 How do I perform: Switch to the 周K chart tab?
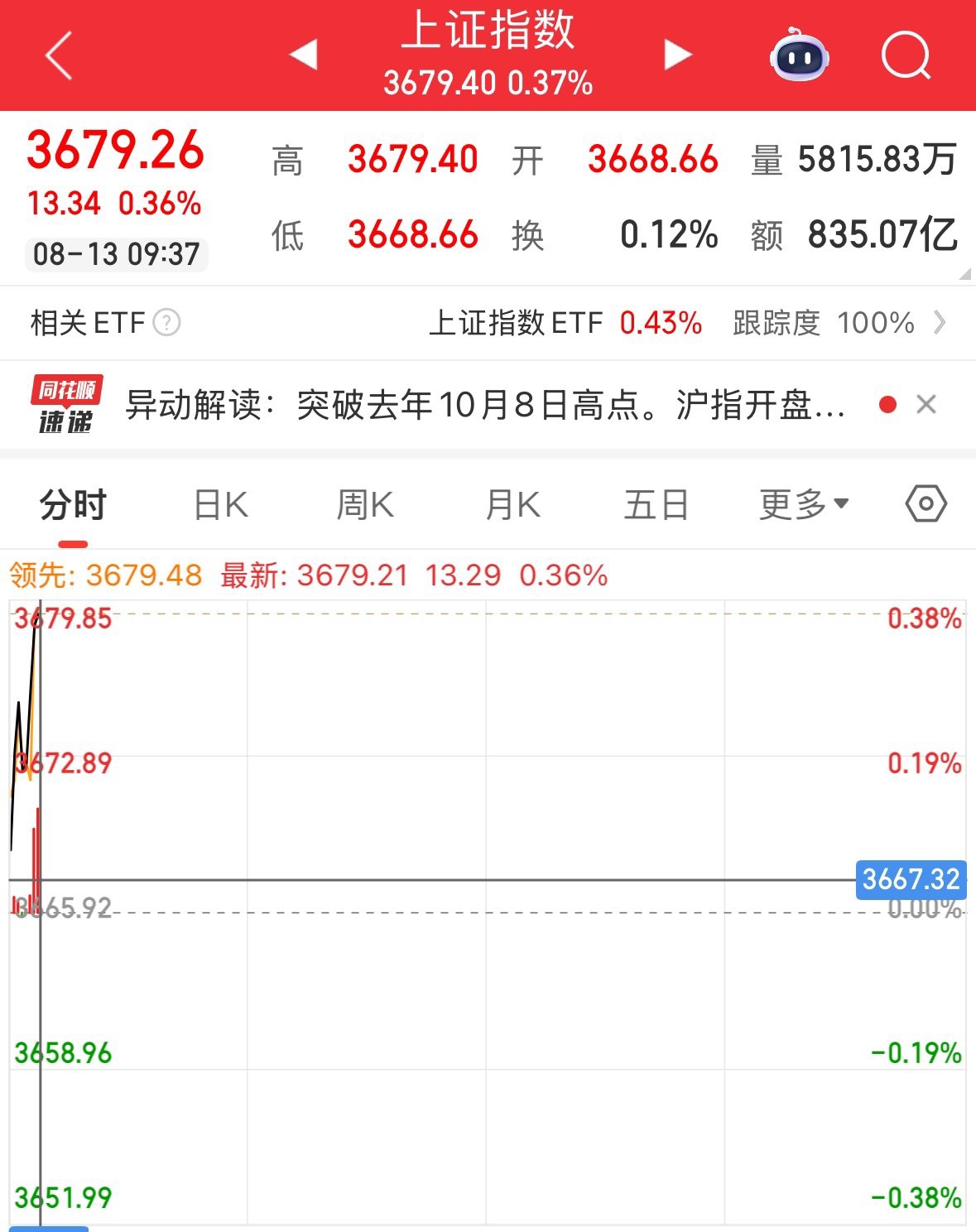tap(365, 504)
